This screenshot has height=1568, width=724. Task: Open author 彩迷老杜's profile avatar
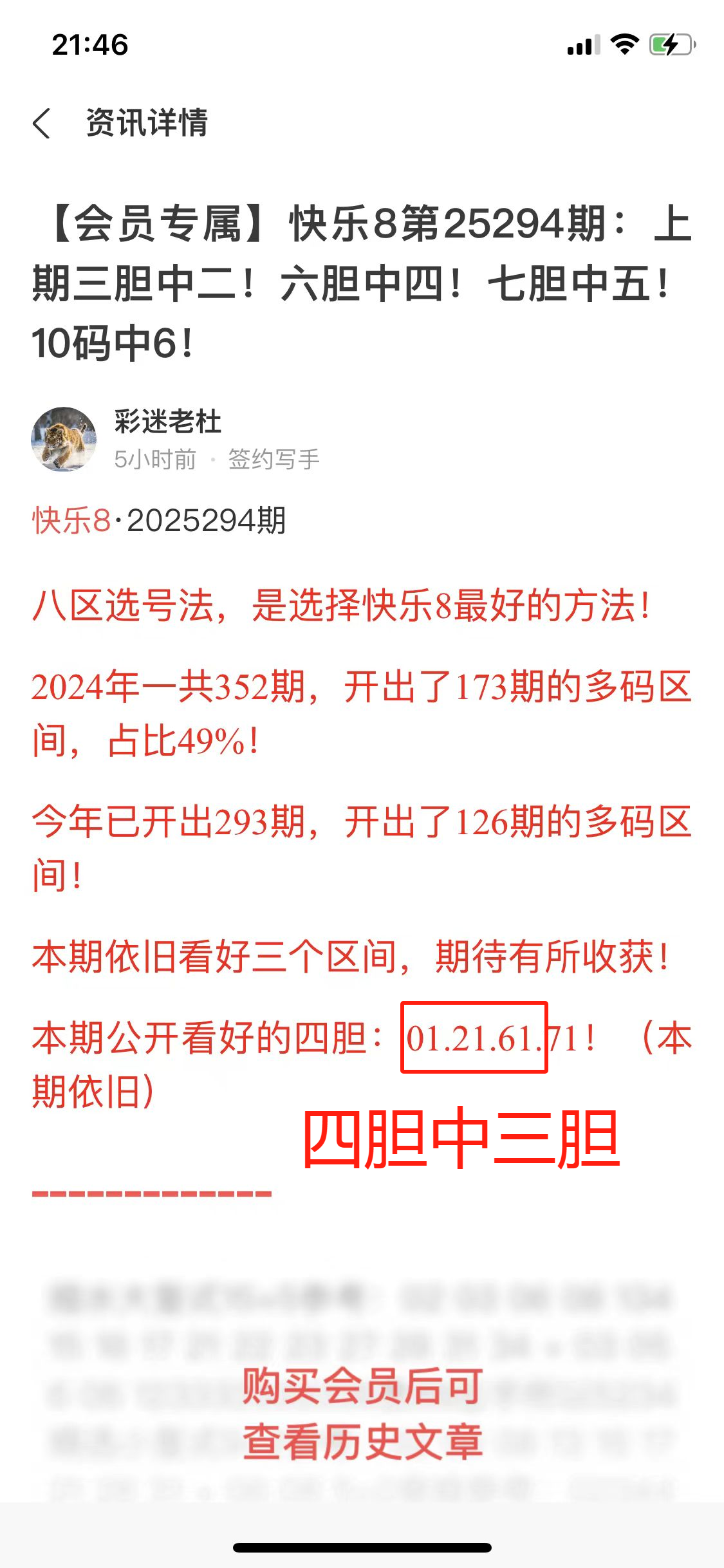click(x=64, y=440)
